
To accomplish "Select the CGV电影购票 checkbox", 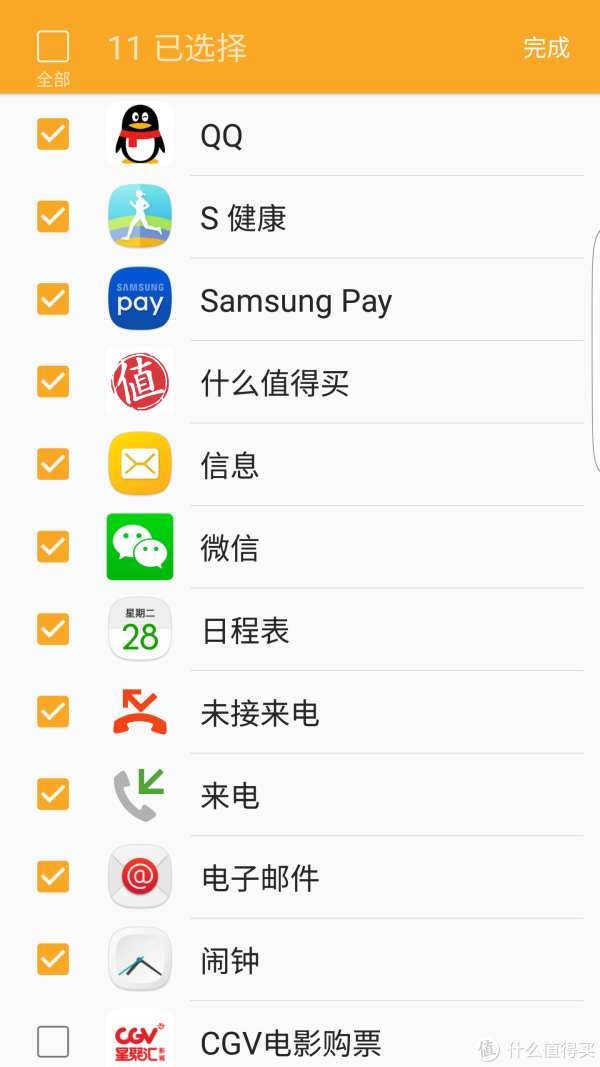I will 53,1042.
